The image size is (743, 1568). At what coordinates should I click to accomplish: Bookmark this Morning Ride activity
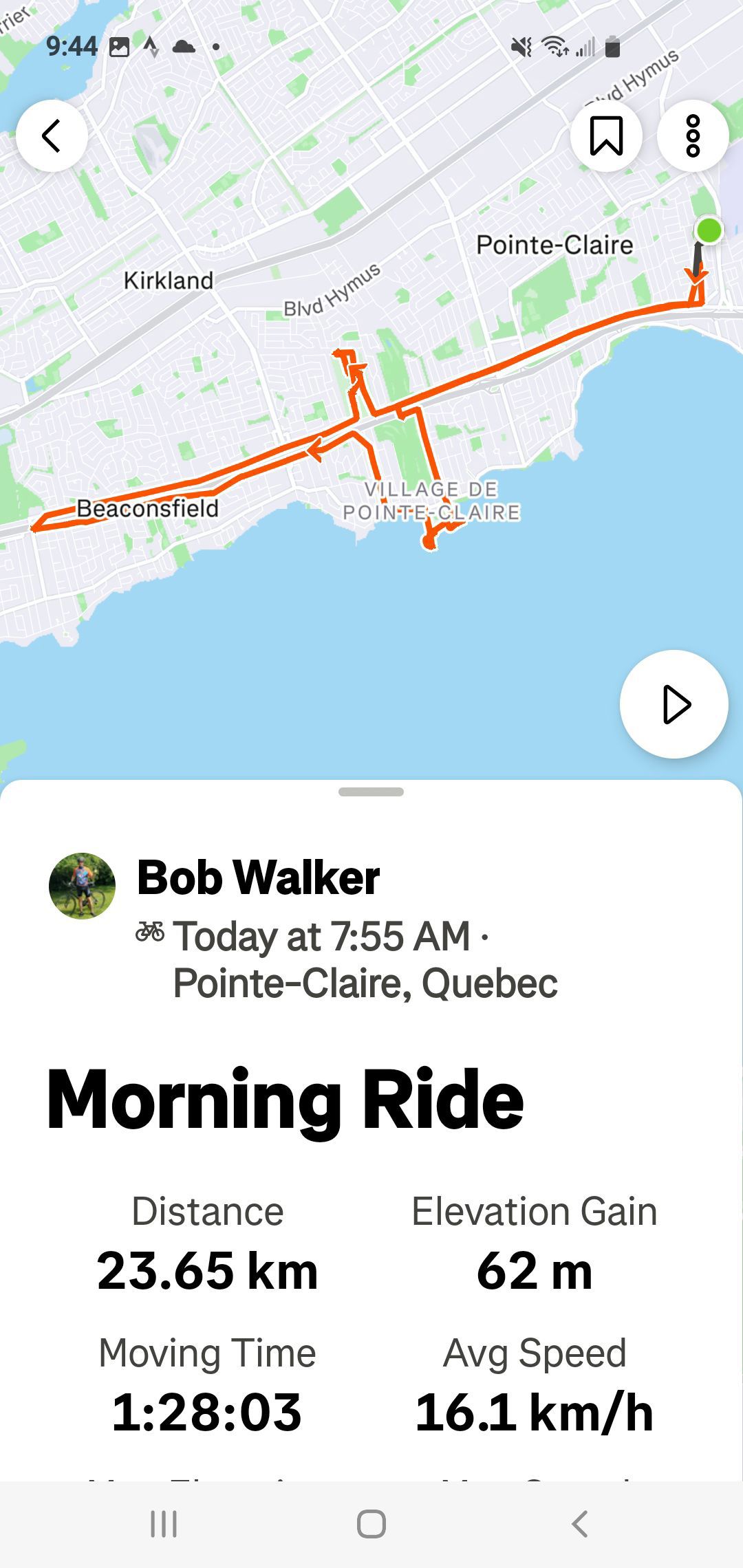click(606, 135)
